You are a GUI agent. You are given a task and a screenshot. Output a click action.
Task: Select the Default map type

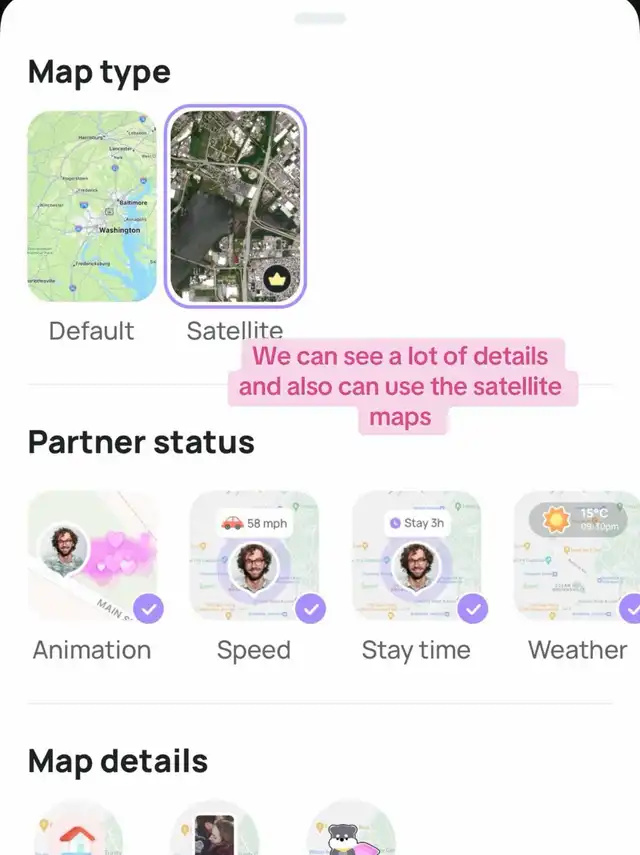92,206
